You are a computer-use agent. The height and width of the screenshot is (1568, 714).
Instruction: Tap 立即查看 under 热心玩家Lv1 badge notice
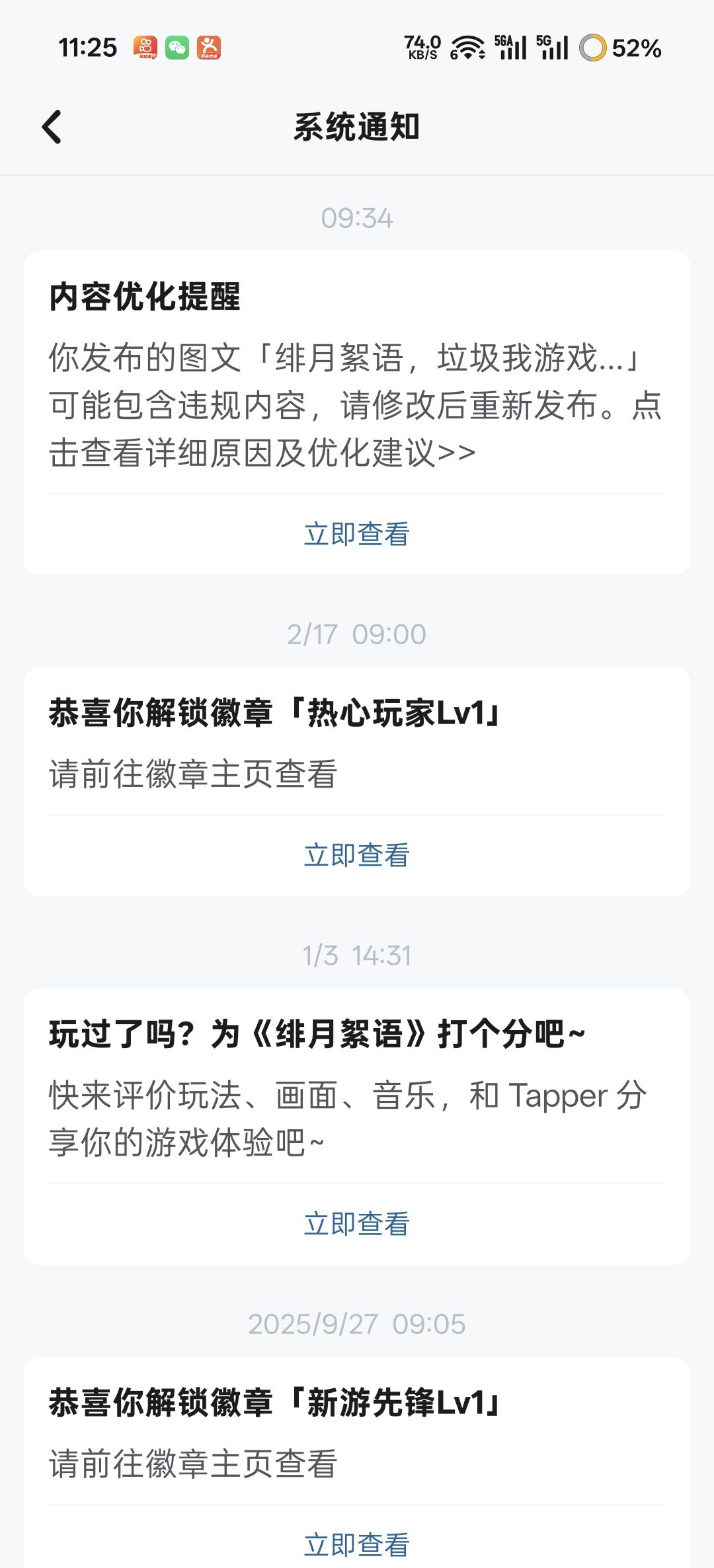tap(357, 855)
